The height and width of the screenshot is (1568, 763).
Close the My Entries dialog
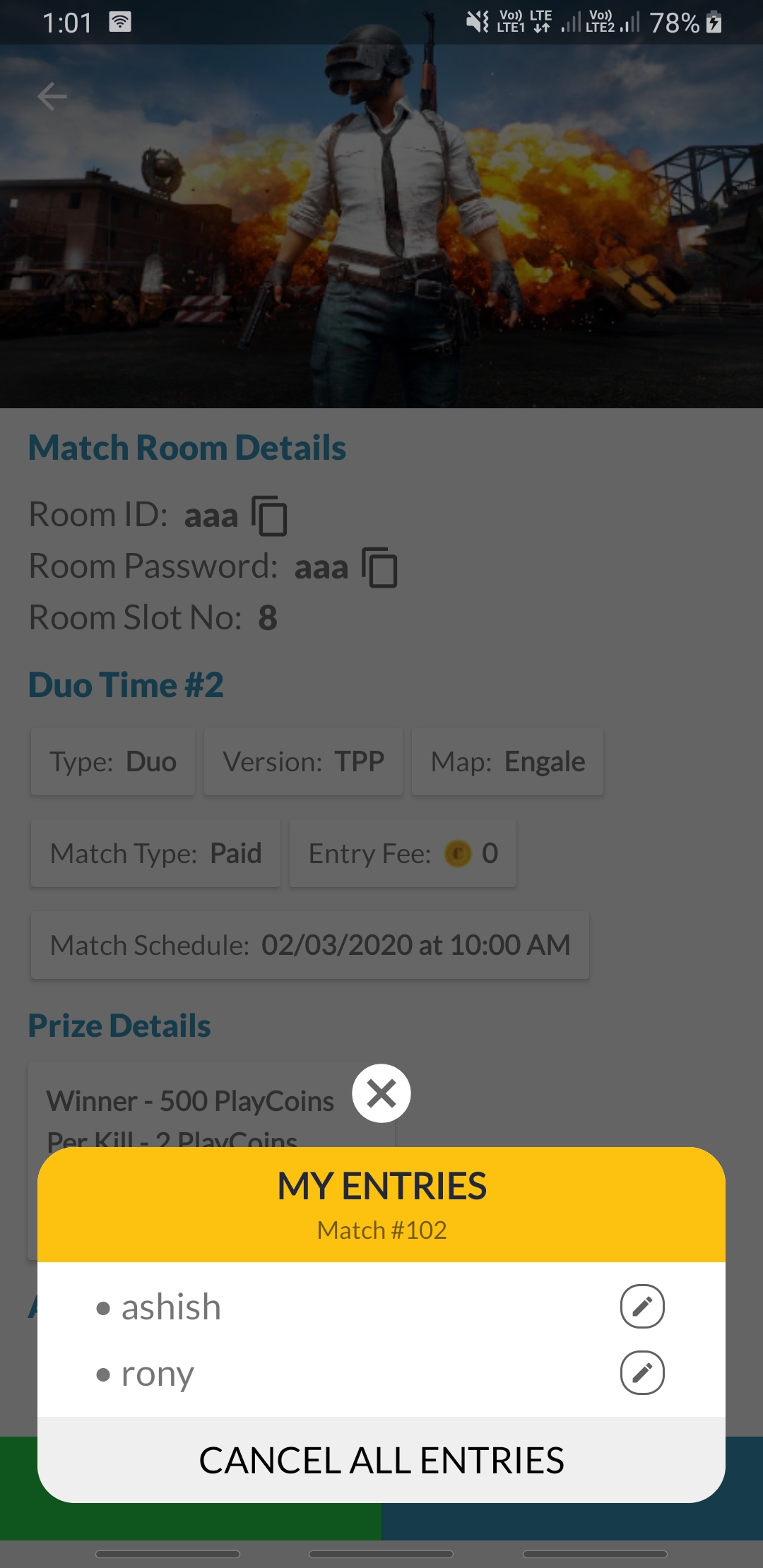click(381, 1093)
